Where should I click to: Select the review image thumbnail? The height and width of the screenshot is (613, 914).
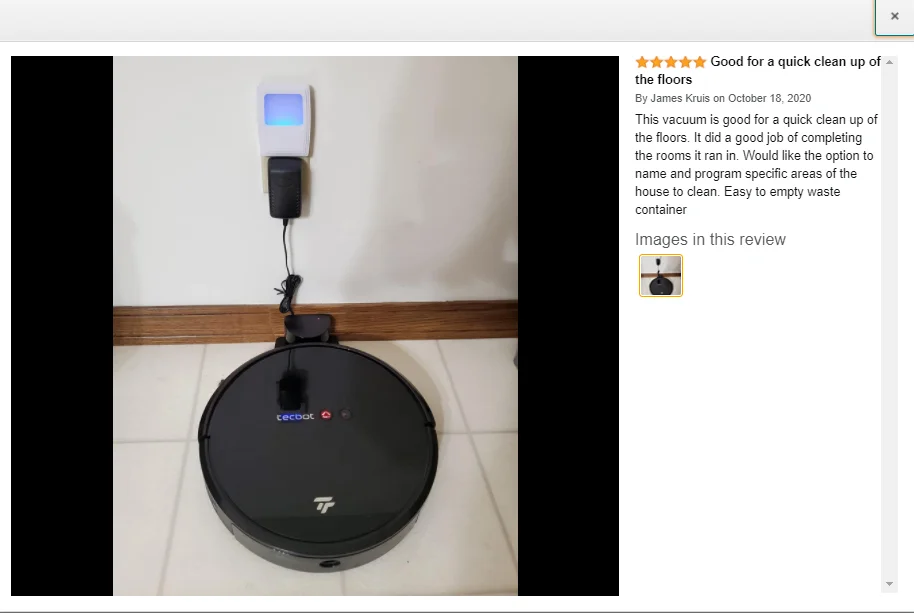(661, 275)
